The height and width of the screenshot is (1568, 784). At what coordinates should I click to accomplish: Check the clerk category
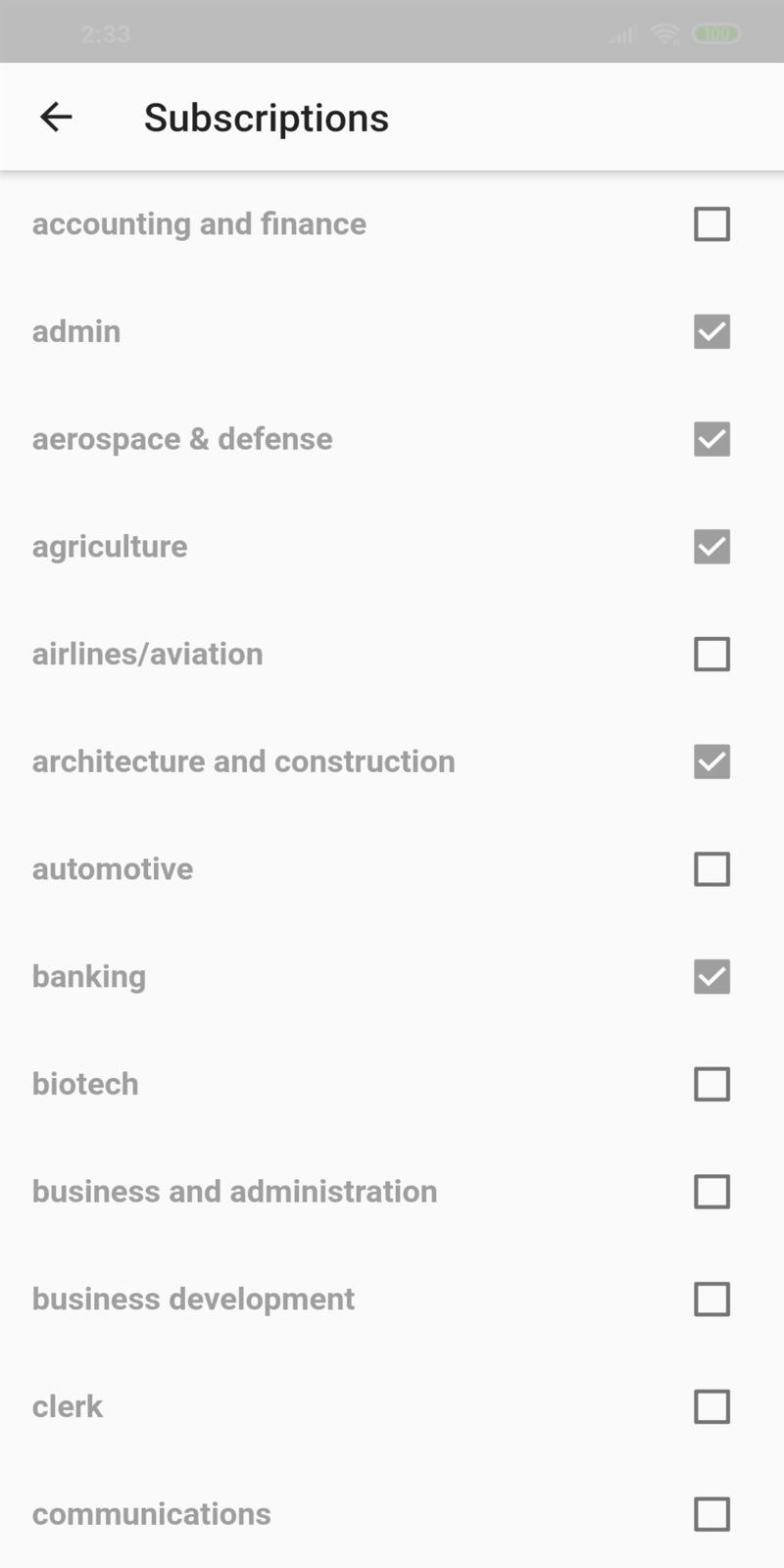pyautogui.click(x=711, y=1406)
